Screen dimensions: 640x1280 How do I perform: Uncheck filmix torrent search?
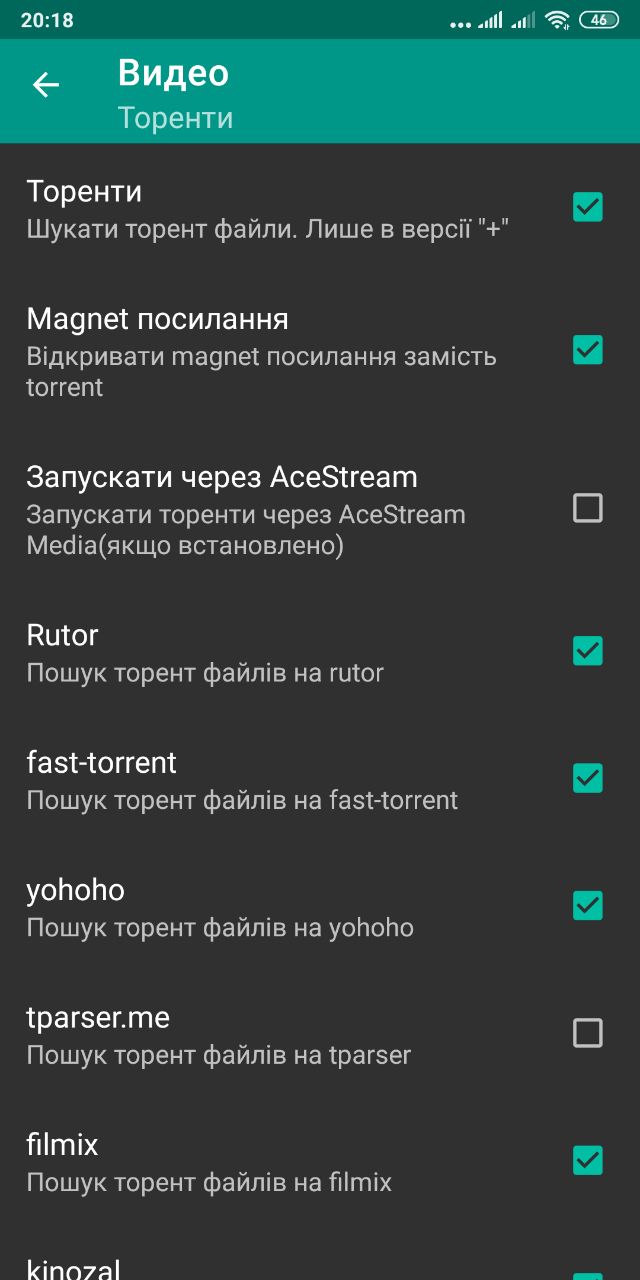pos(588,1160)
